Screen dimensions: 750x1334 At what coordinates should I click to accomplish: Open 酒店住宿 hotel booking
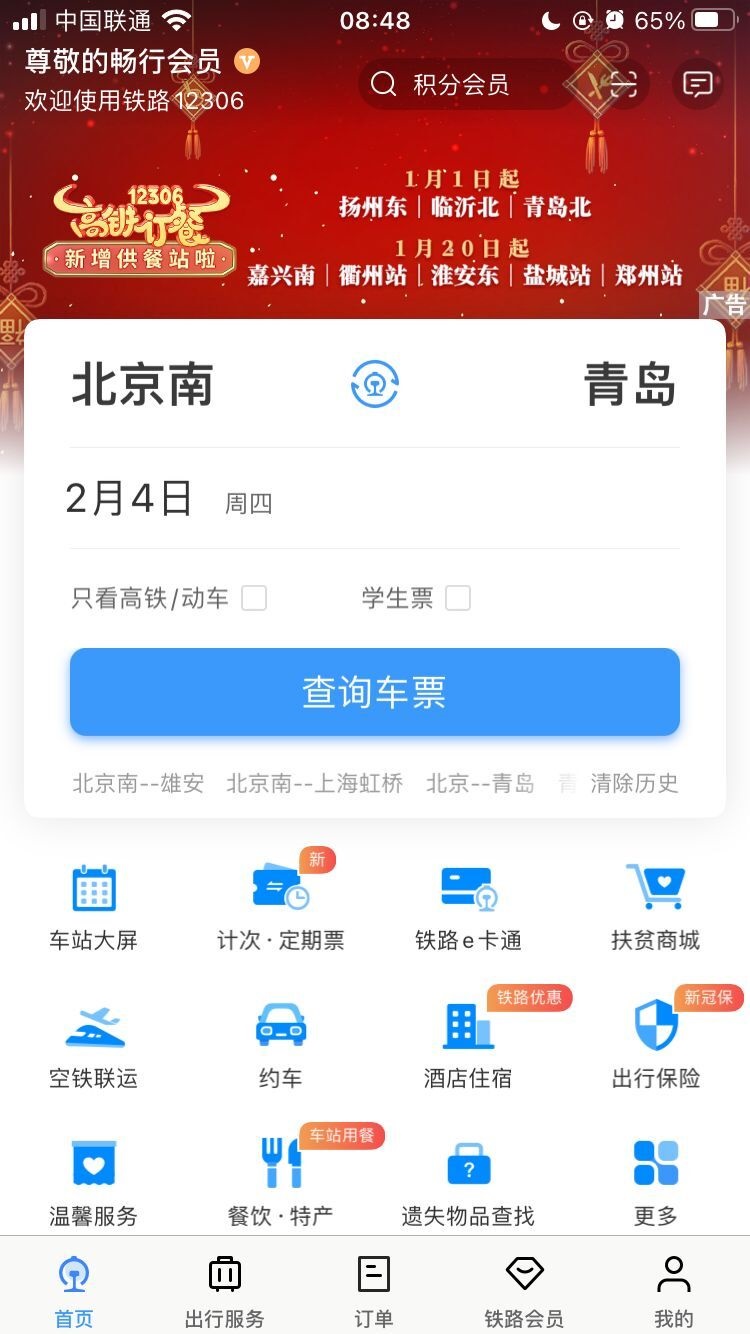[468, 1043]
